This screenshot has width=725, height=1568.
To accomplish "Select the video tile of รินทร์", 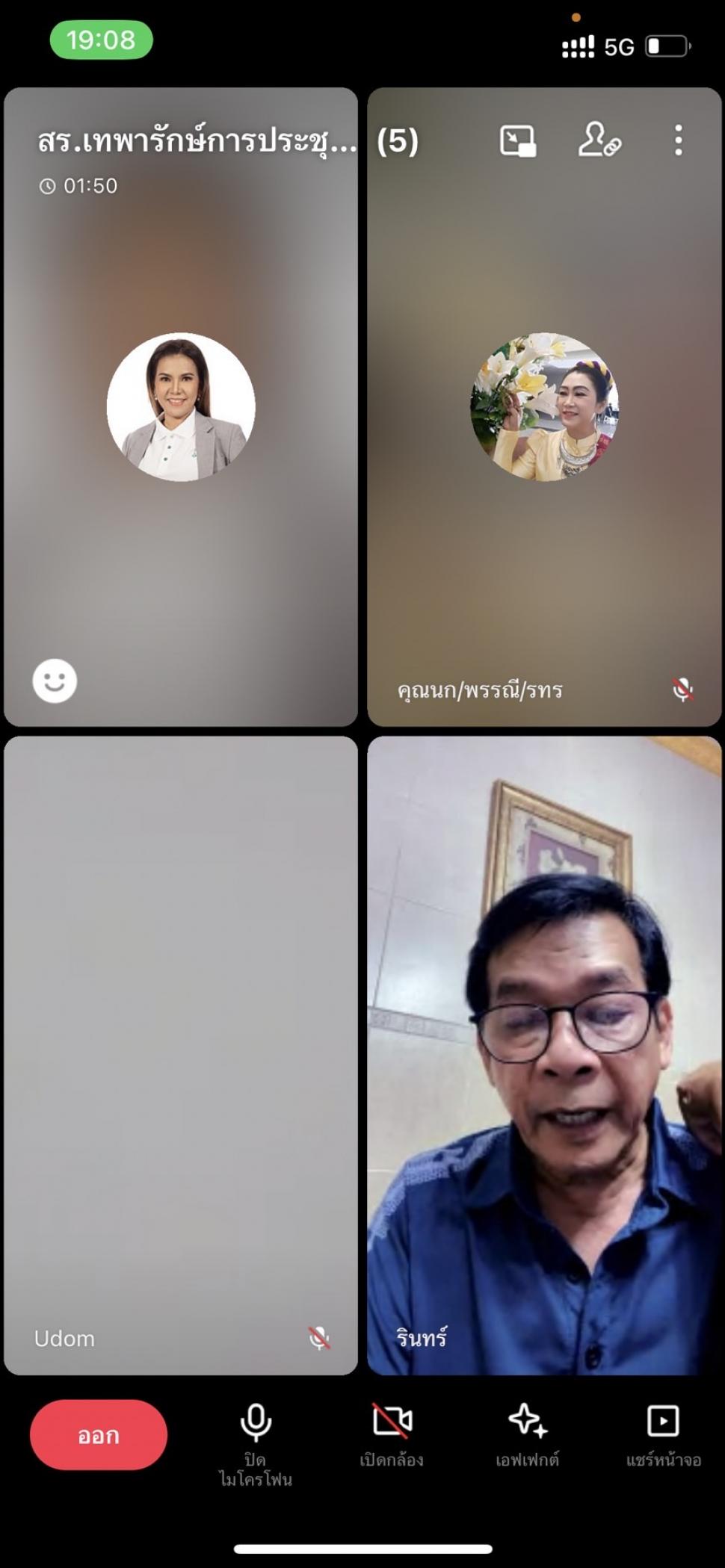I will tap(544, 1056).
